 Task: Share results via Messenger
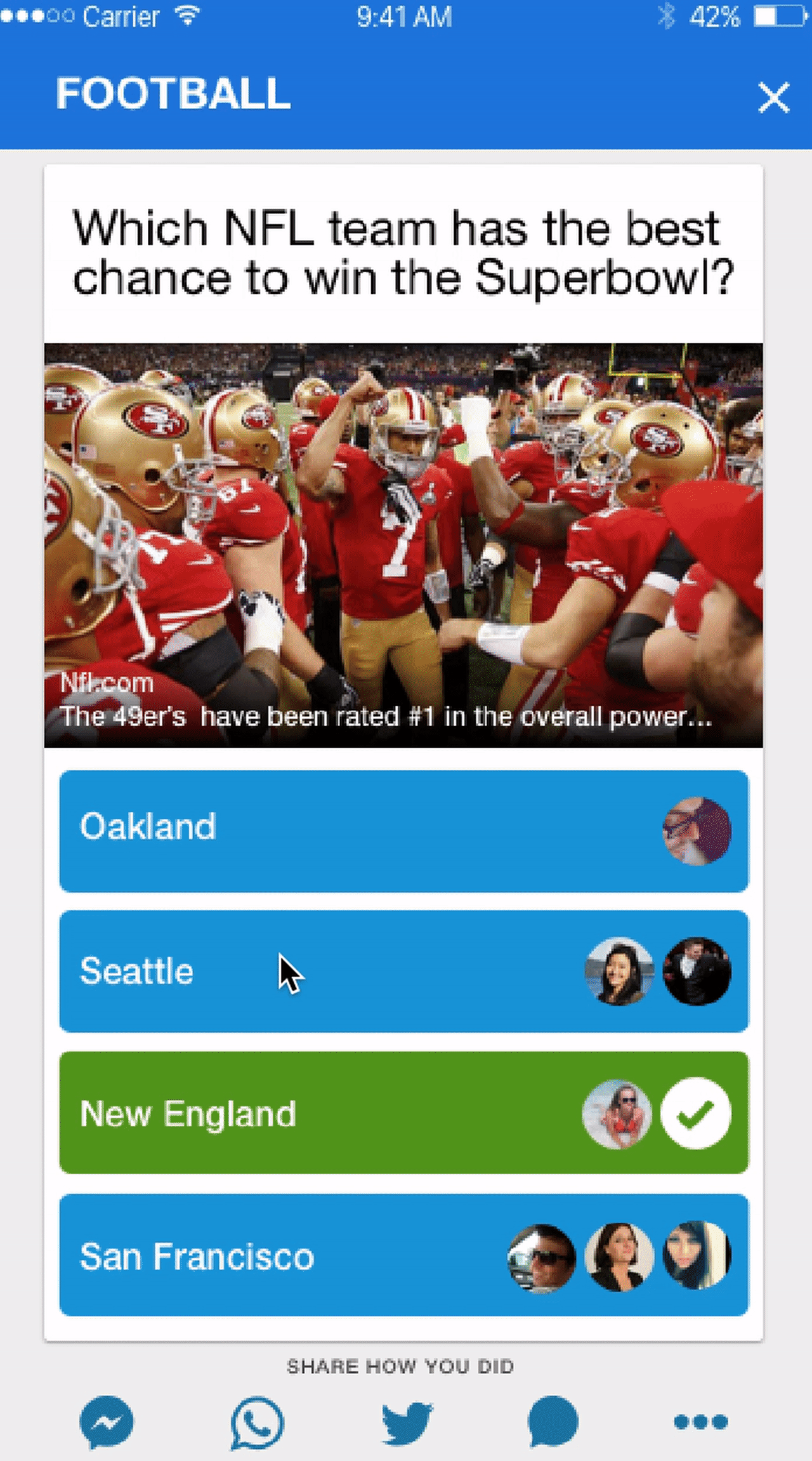click(107, 1422)
